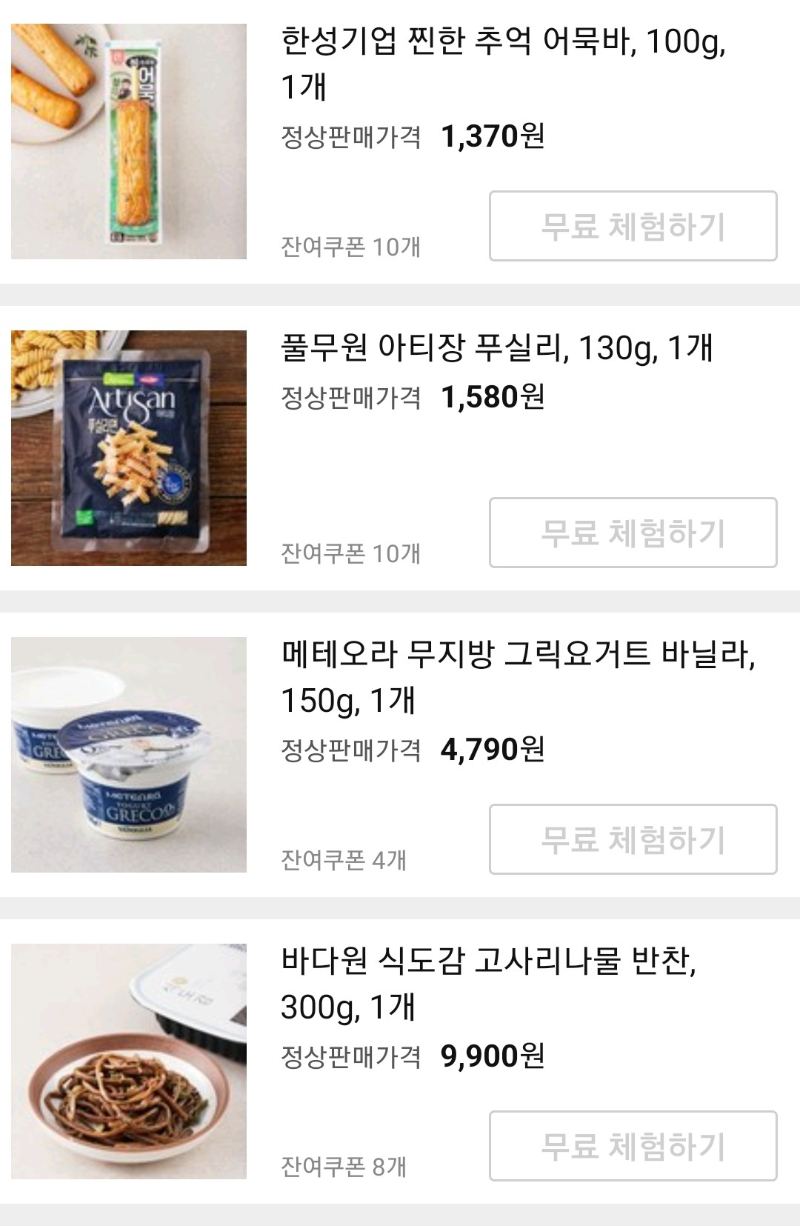Click 무료 체험하기 for 그릭요거트 바닐라
Viewport: 800px width, 1228px height.
[x=631, y=841]
